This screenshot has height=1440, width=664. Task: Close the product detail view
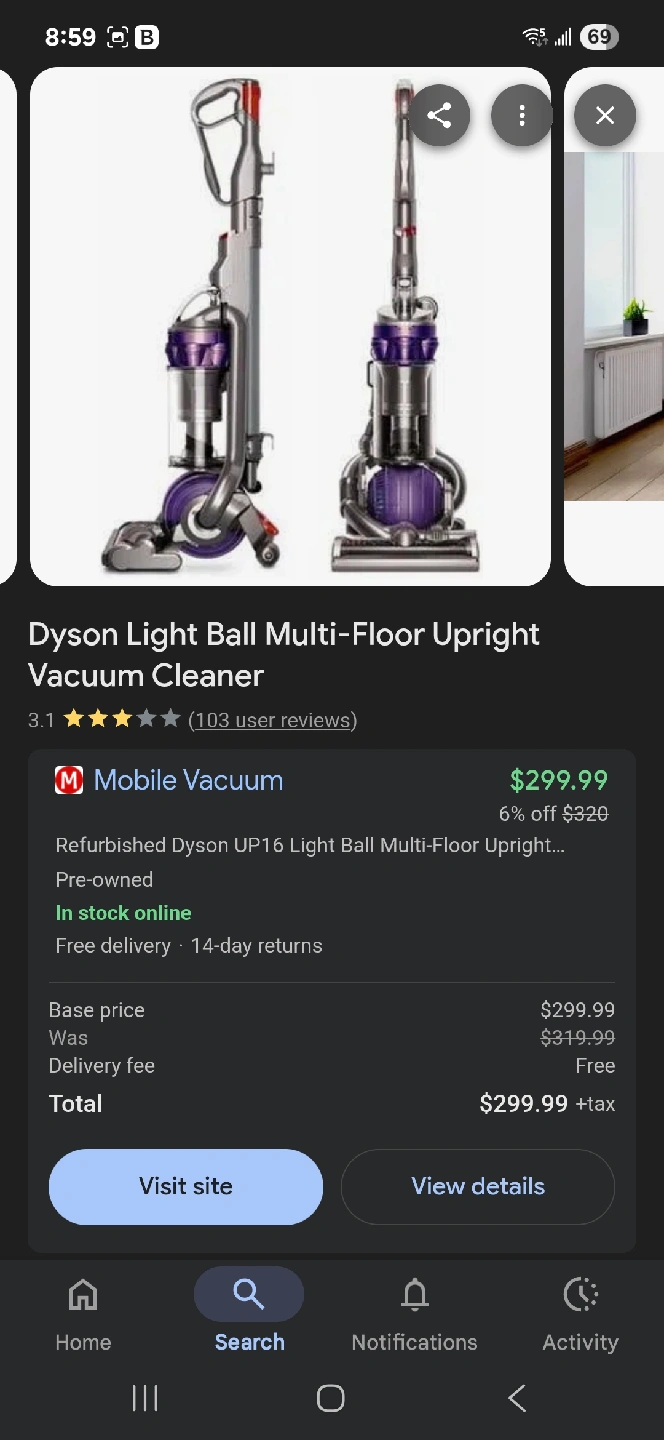pyautogui.click(x=605, y=116)
